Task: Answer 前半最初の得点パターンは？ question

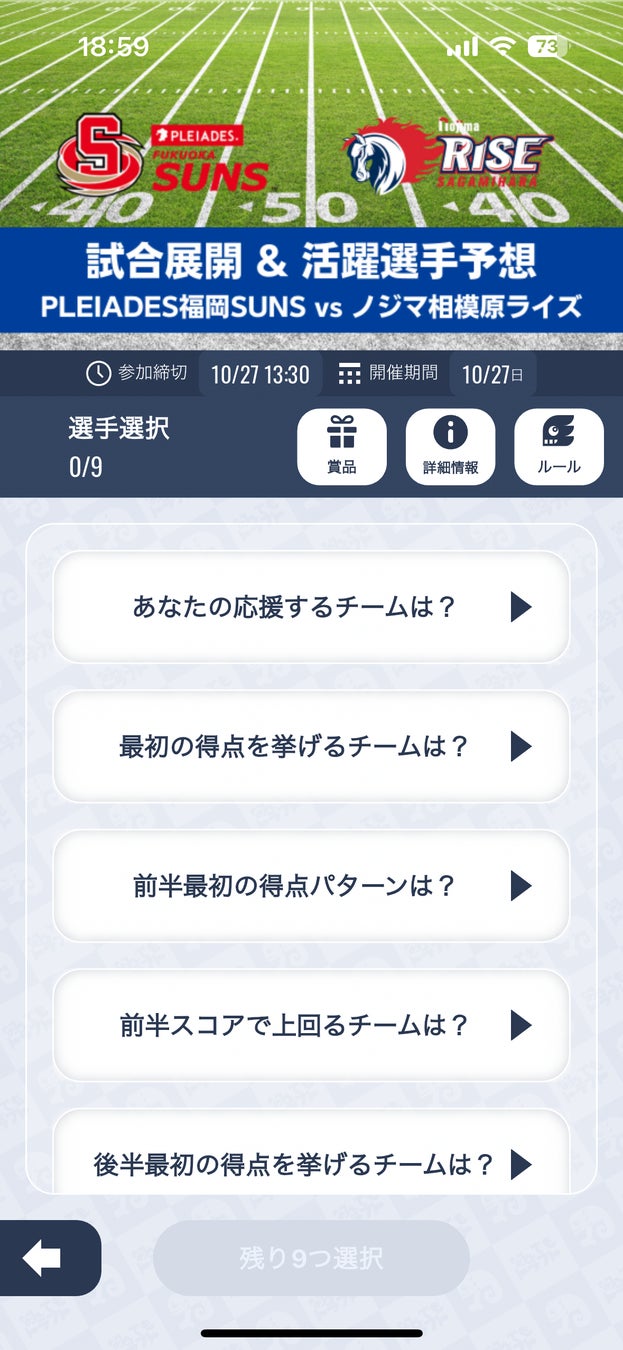Action: 311,885
